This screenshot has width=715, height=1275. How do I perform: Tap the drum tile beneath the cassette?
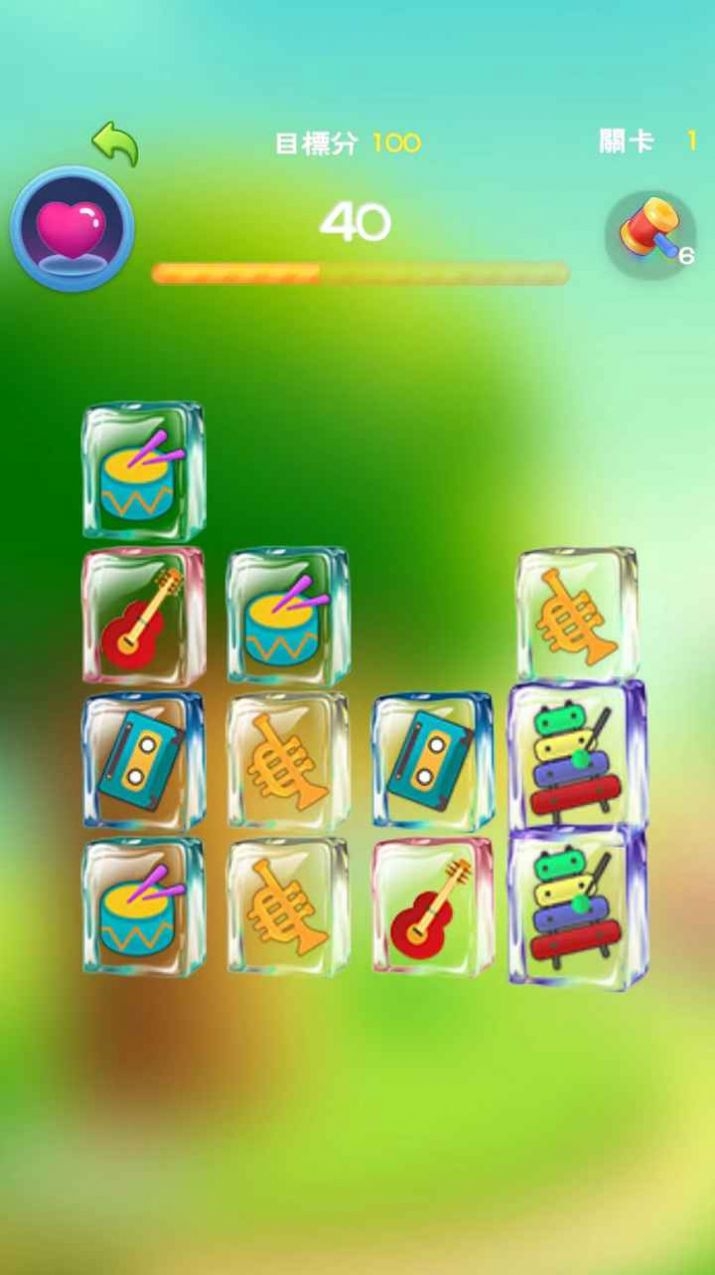click(143, 906)
